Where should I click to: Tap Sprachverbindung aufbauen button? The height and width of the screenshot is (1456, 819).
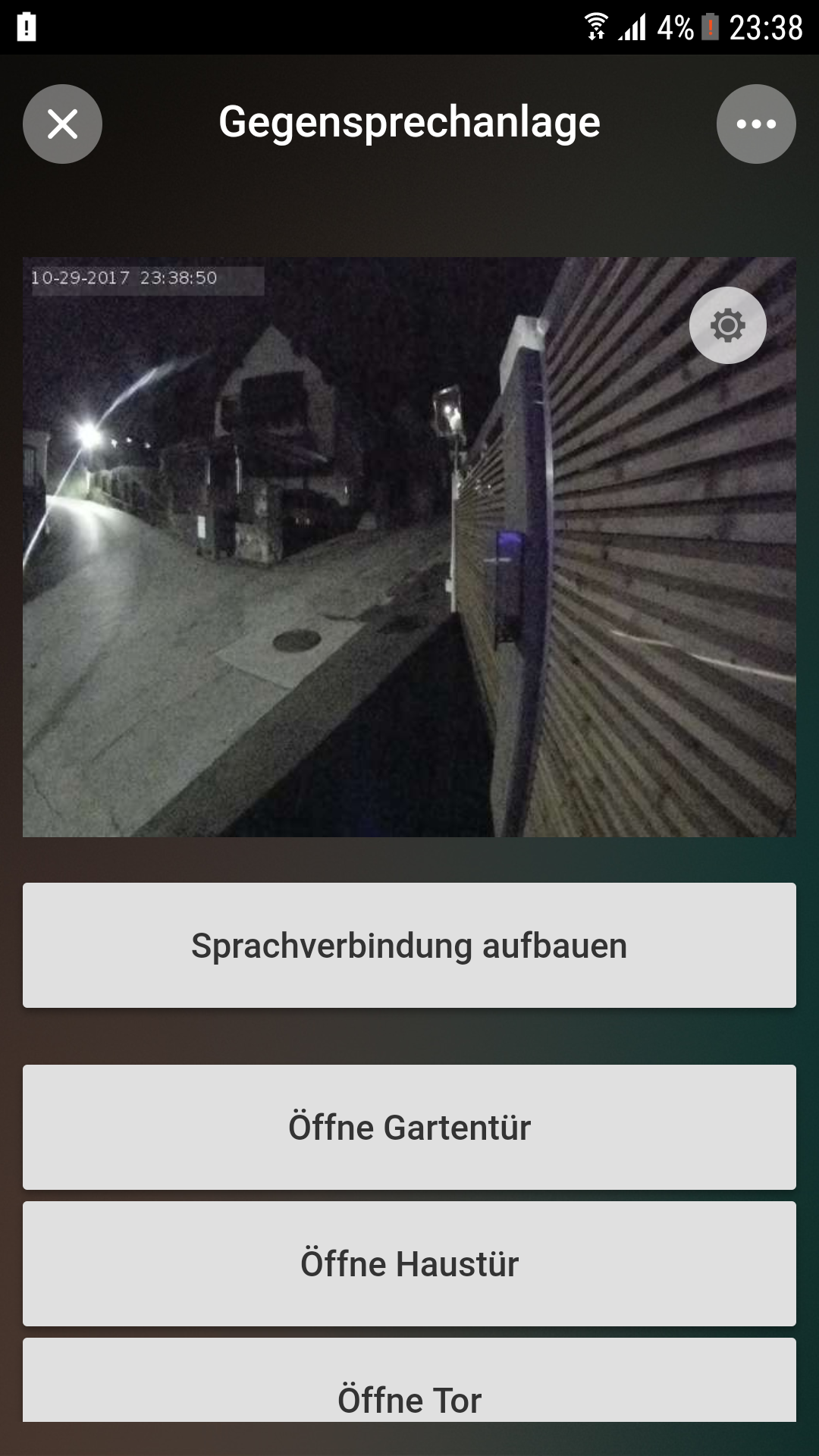coord(409,945)
